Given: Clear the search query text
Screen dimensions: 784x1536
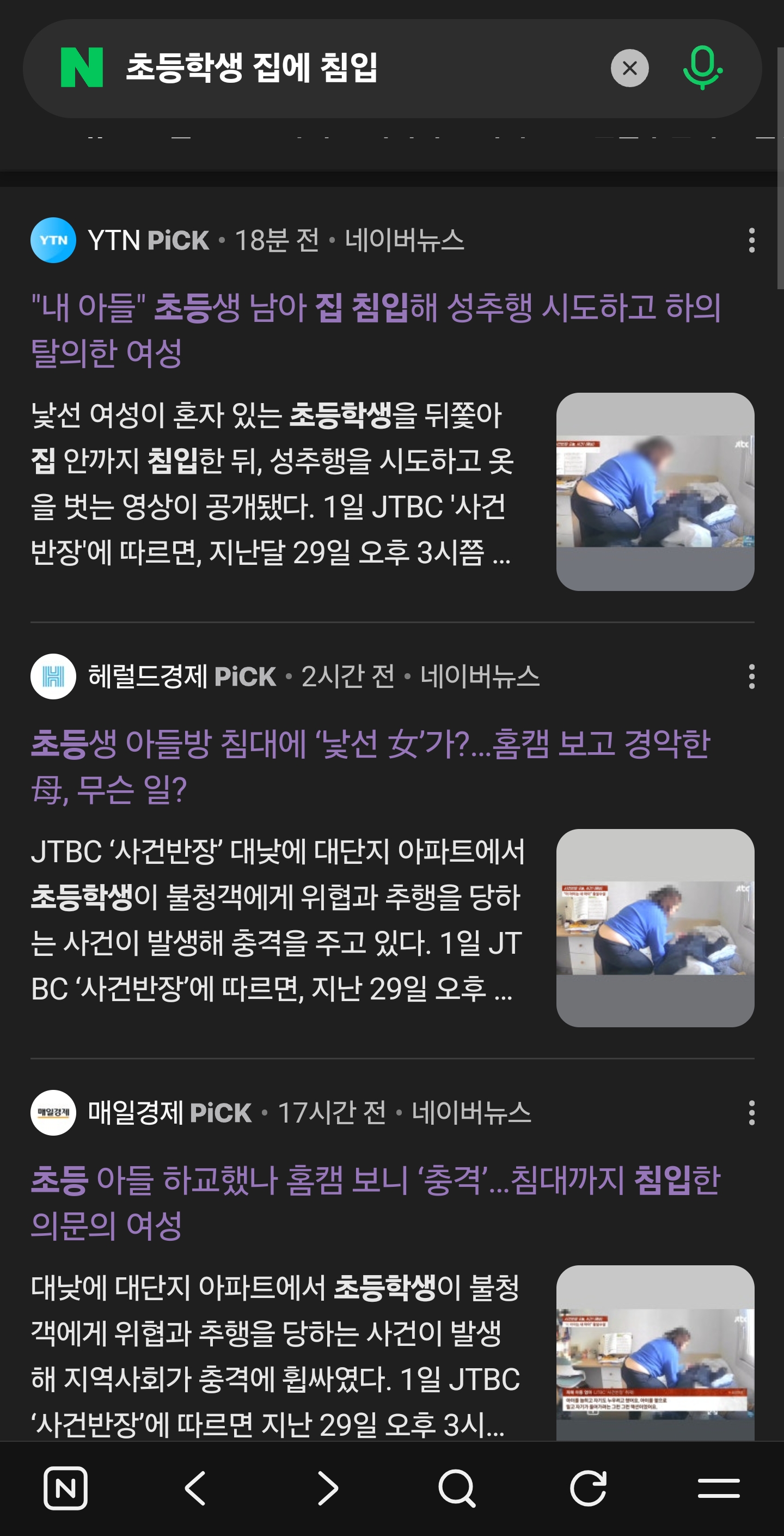Looking at the screenshot, I should [629, 69].
